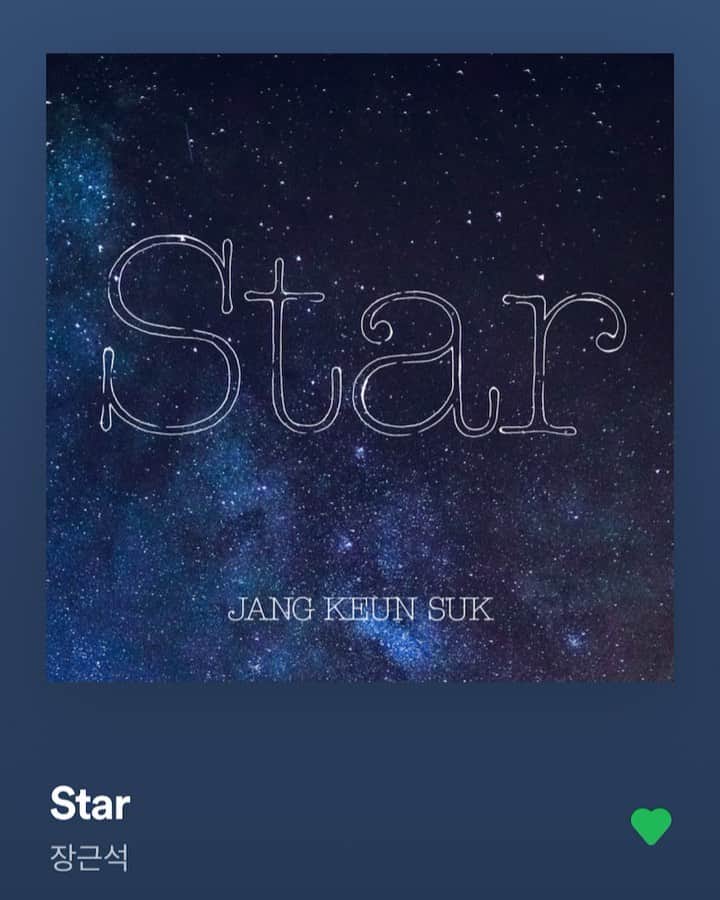
Task: Open artist 장근석 from the track info
Action: (x=88, y=858)
